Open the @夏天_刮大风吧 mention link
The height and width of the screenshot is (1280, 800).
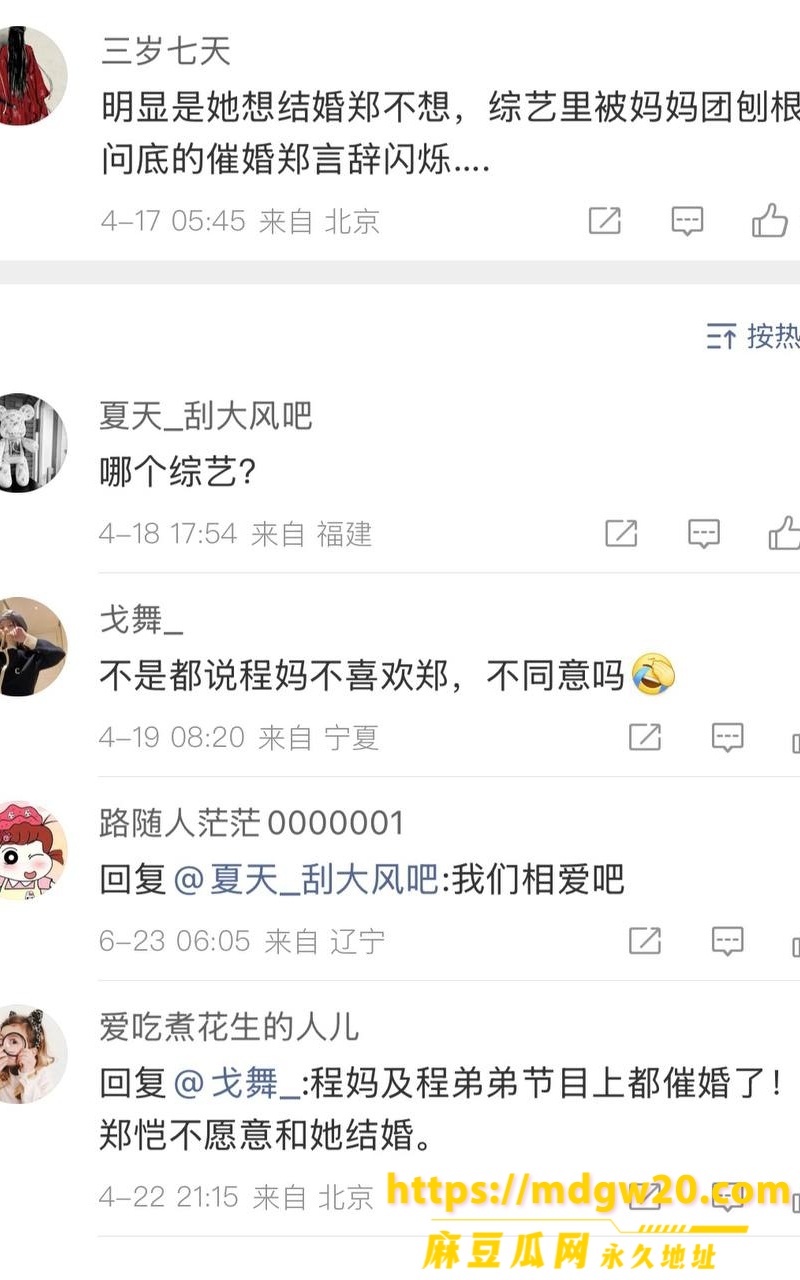(306, 880)
